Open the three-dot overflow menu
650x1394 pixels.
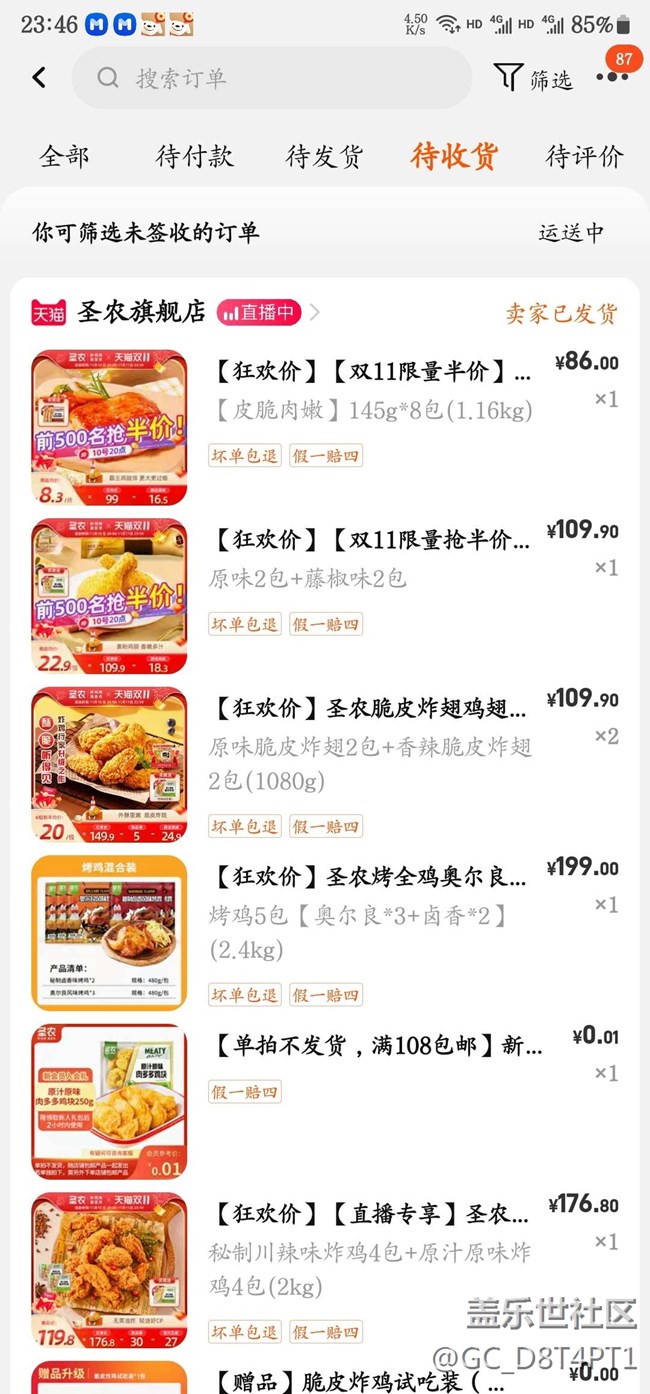tap(611, 77)
